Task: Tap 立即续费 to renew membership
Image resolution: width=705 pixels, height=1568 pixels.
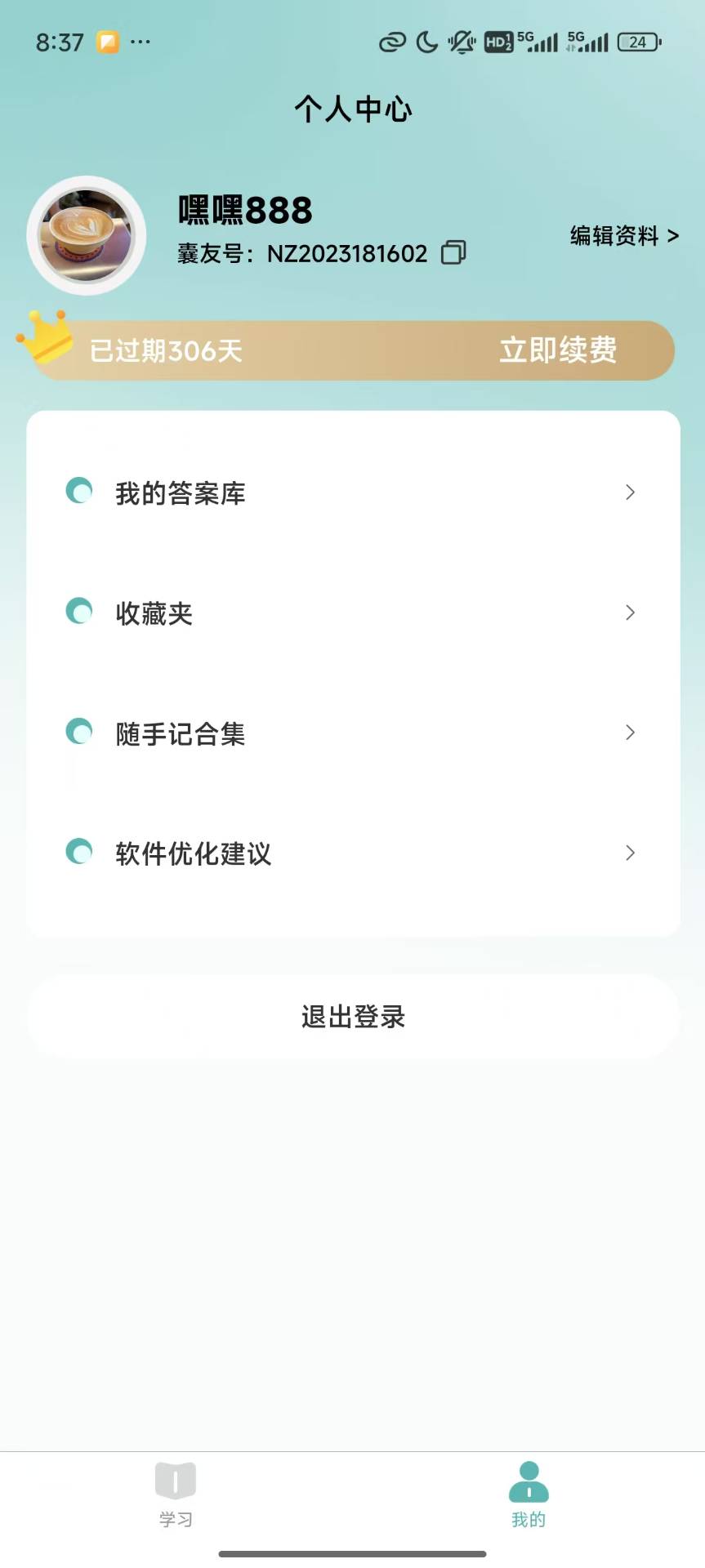Action: 559,350
